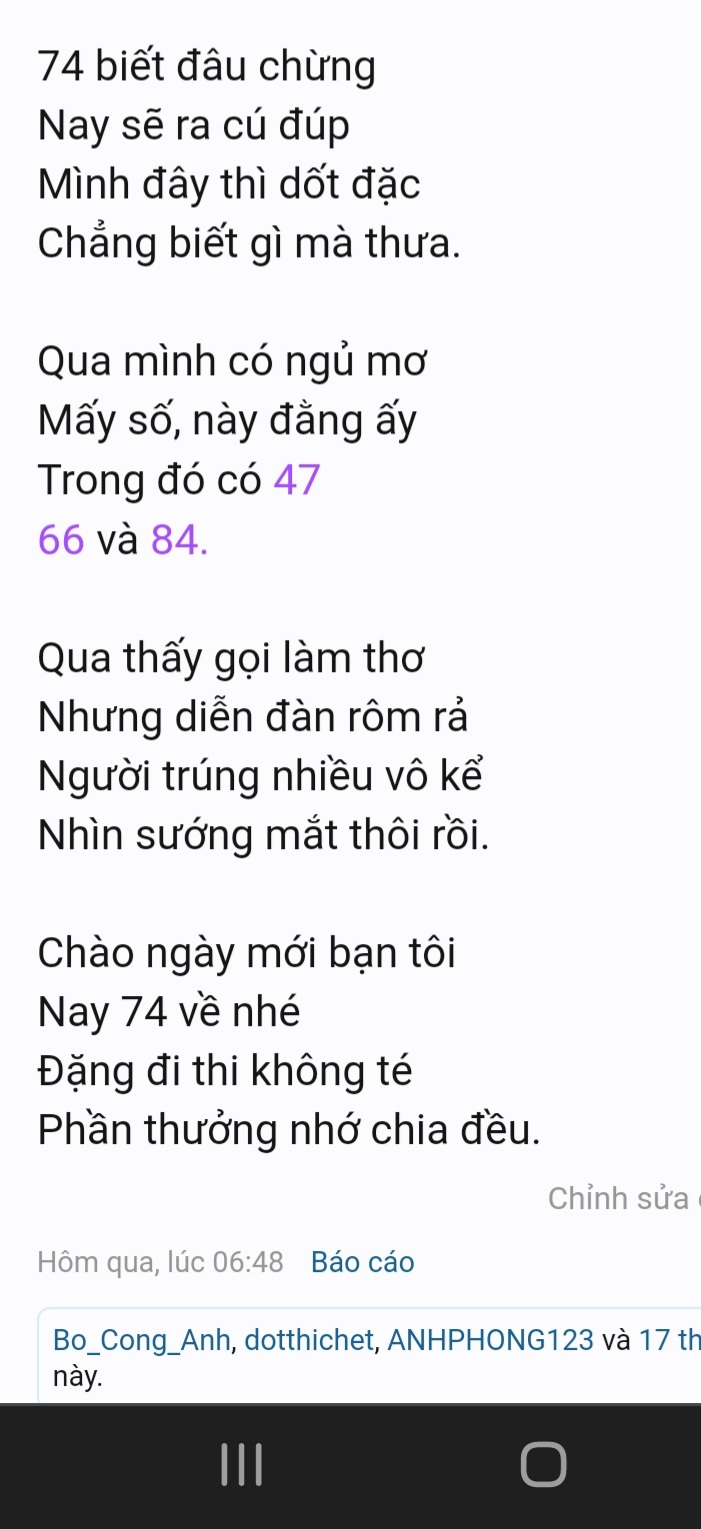The image size is (701, 1529).
Task: Tap Chỉnh sửa to edit the post
Action: pyautogui.click(x=617, y=1198)
